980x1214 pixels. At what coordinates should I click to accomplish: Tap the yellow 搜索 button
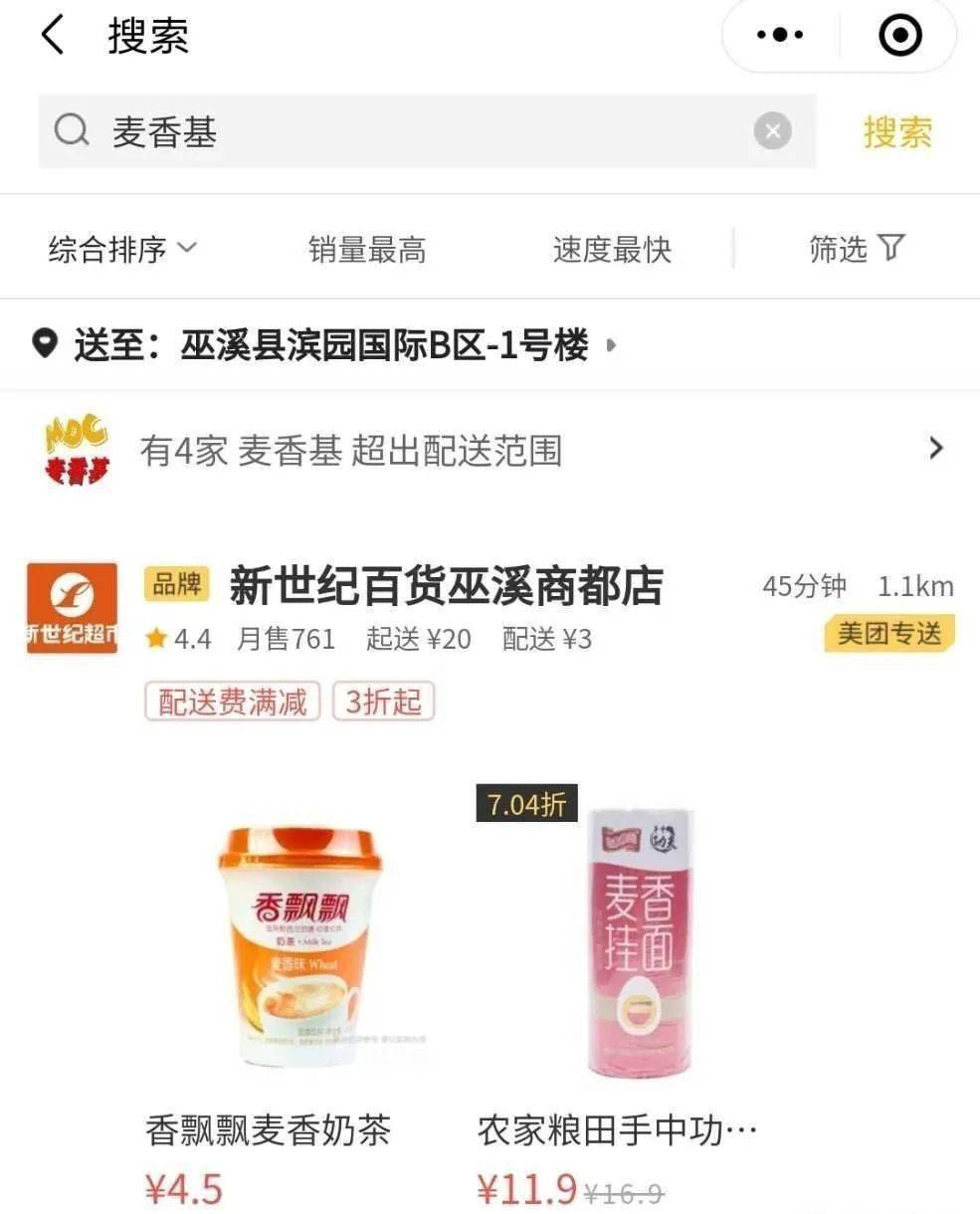click(x=897, y=132)
